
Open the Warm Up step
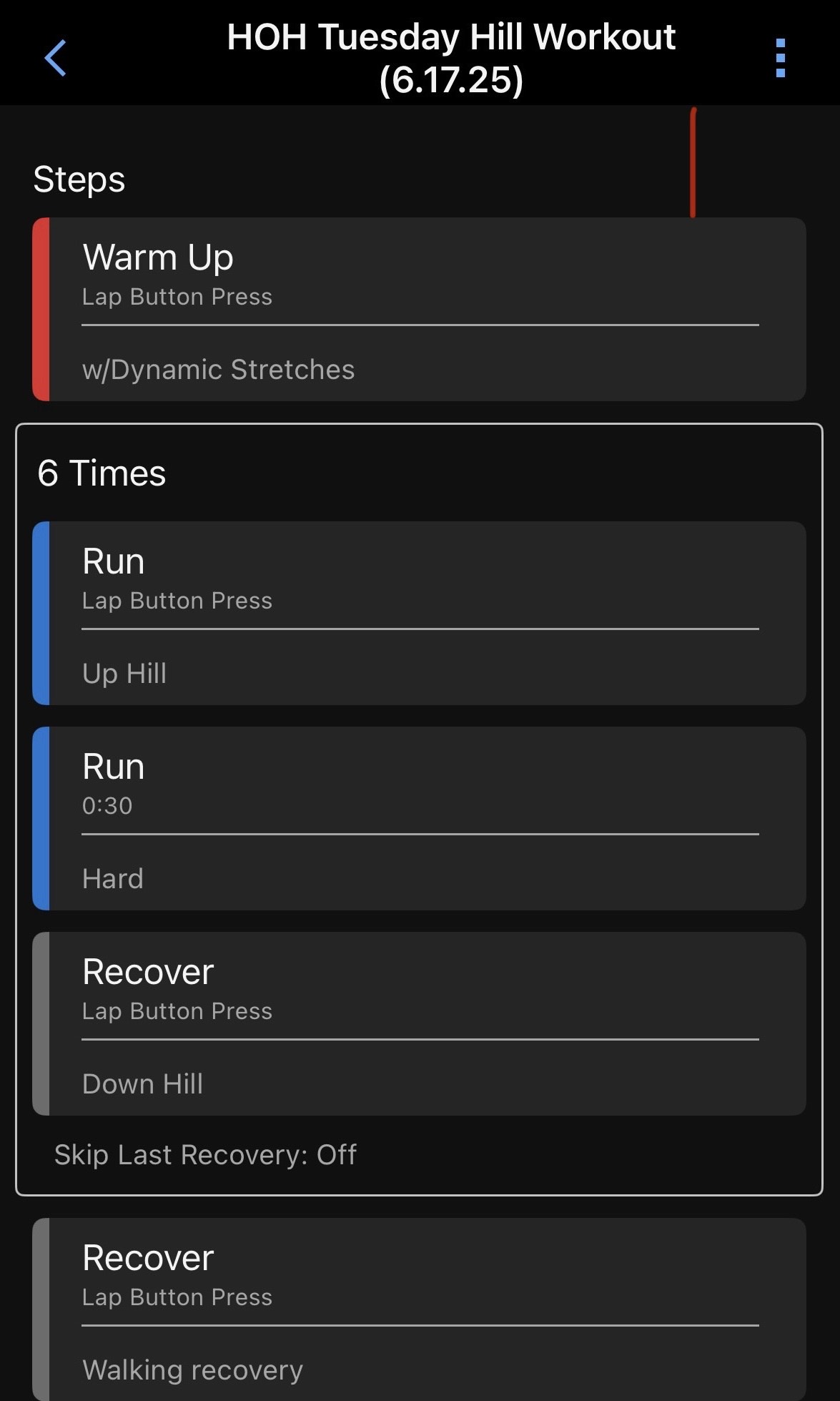[419, 309]
